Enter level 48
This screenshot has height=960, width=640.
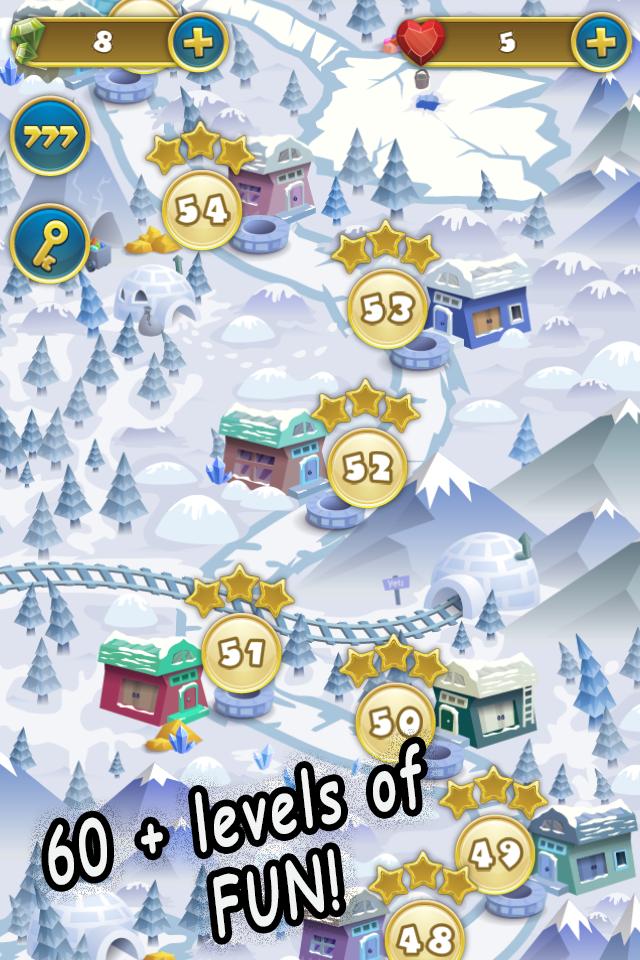click(424, 935)
